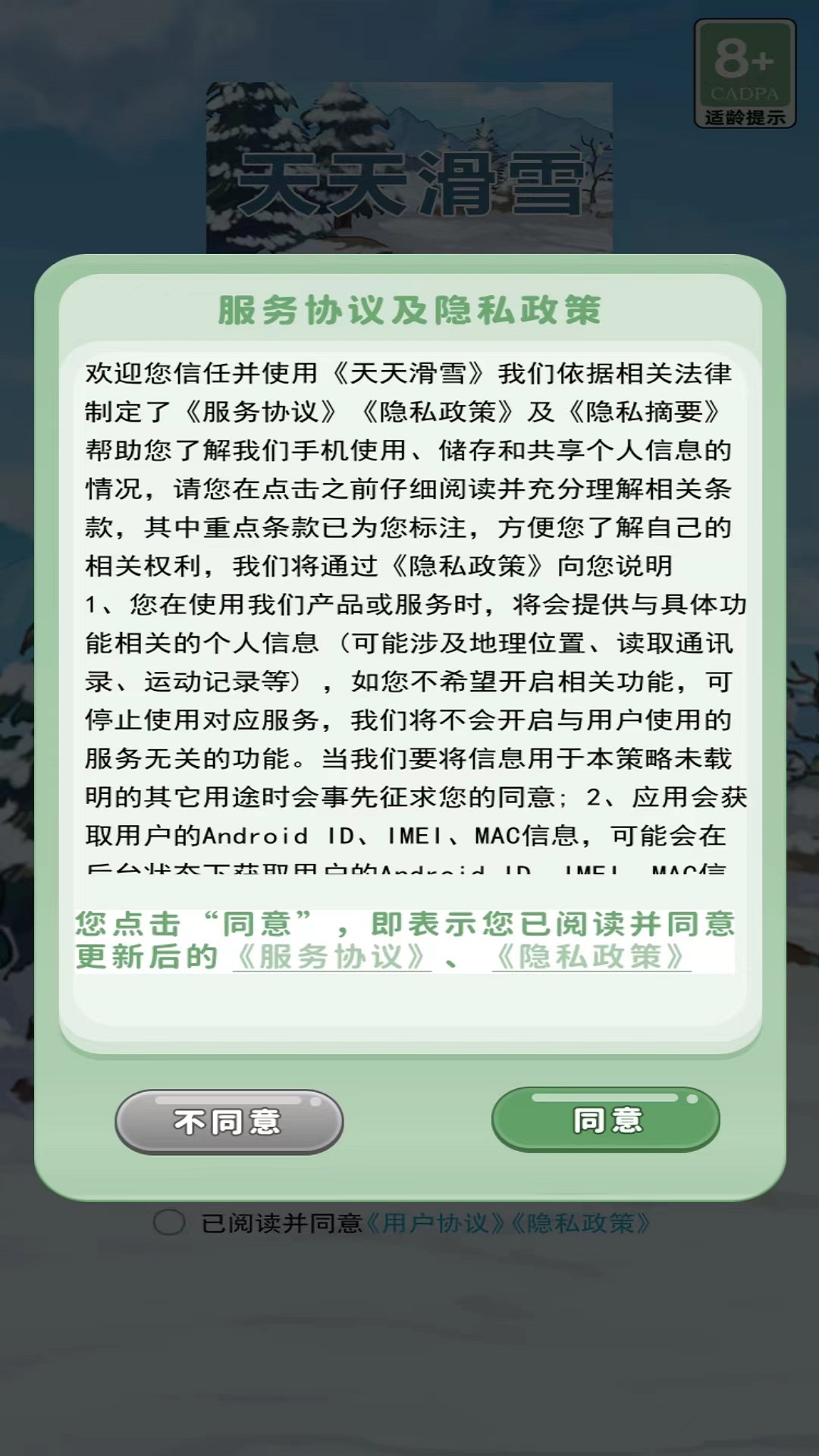Open the blue 《用户协议》 link
This screenshot has height=1456, width=819.
[435, 1223]
